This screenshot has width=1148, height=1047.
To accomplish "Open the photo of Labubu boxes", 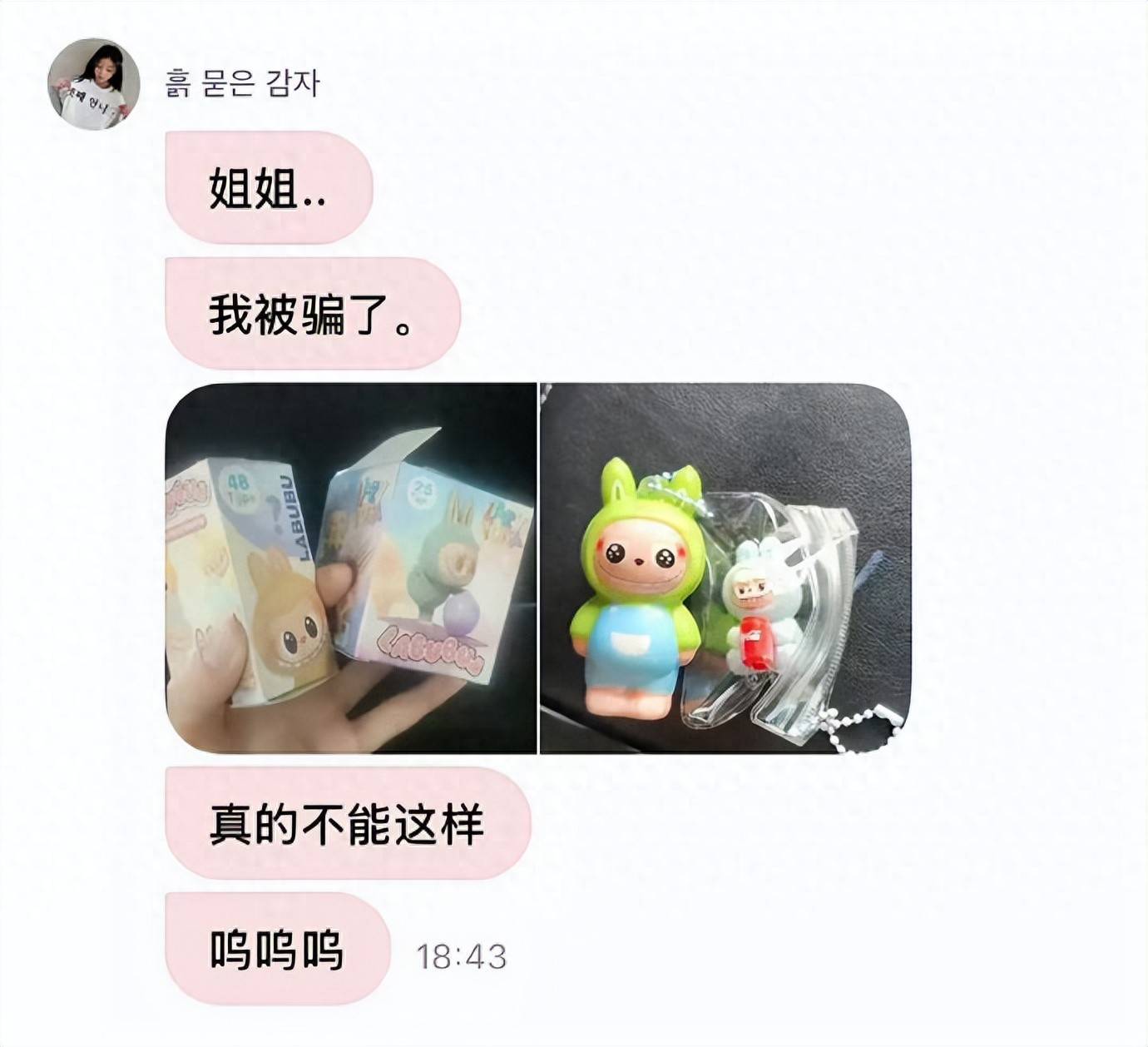I will click(351, 568).
